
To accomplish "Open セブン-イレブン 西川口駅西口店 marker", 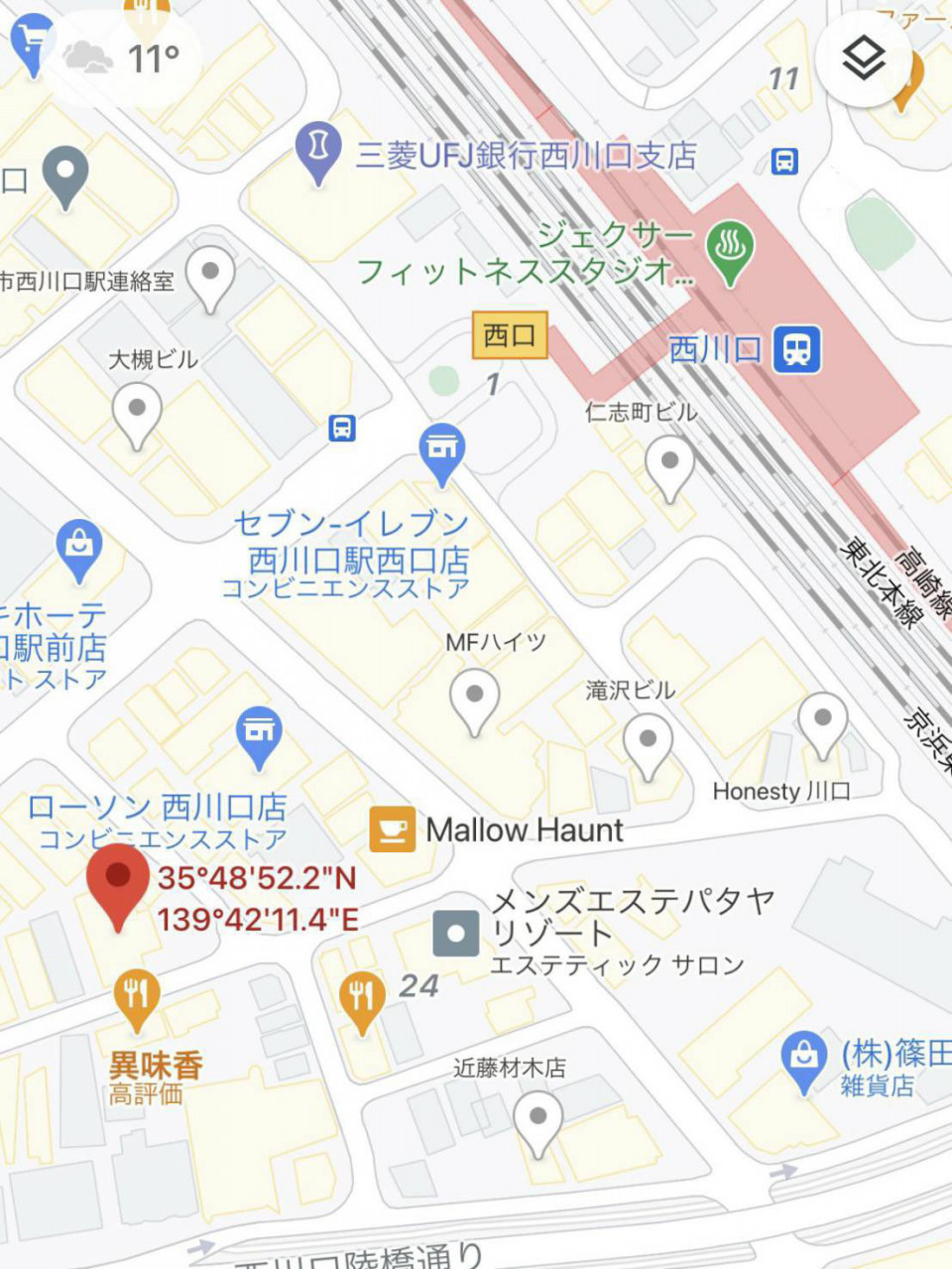I will (x=442, y=451).
